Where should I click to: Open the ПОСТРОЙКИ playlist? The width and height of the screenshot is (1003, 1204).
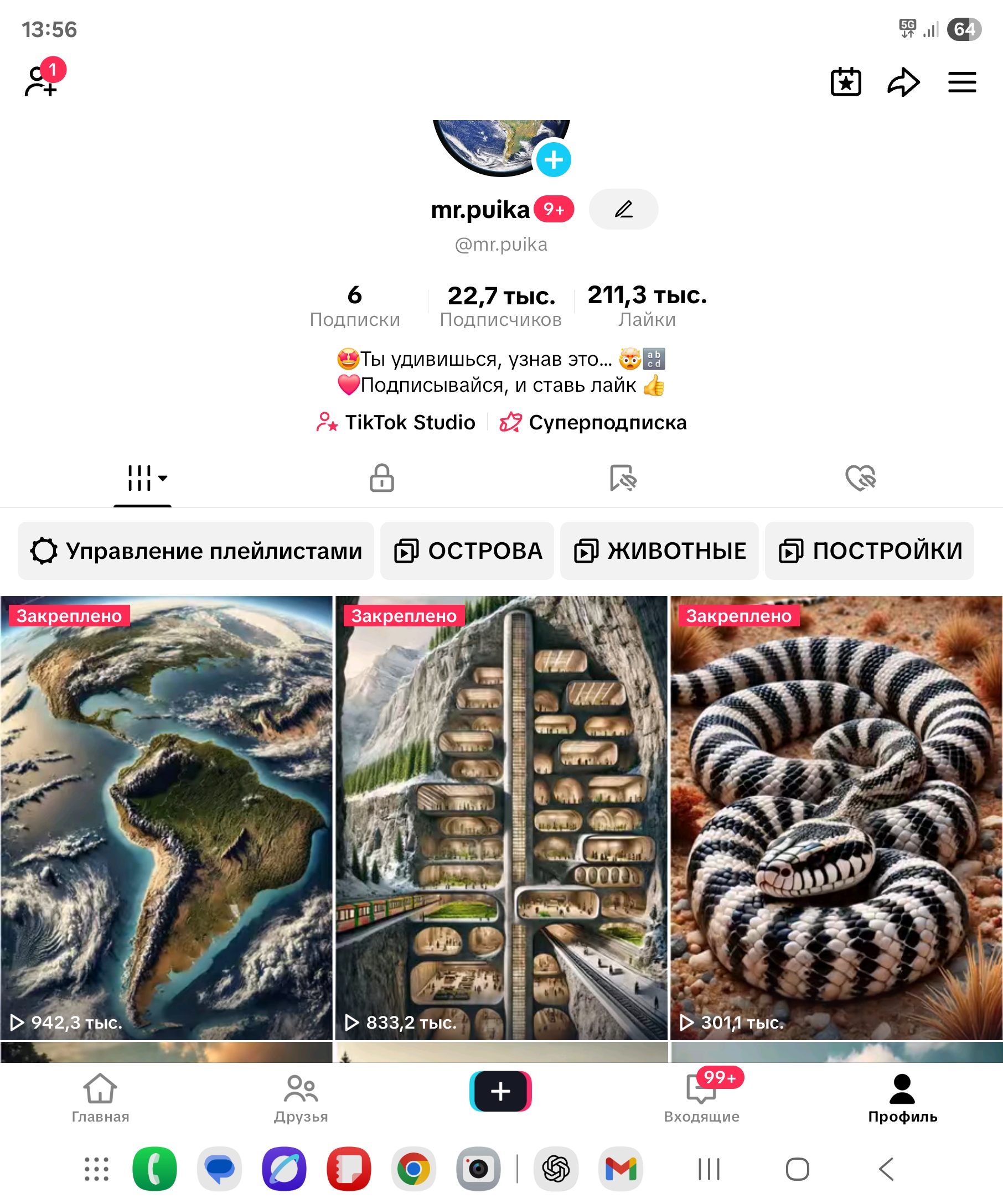(870, 551)
